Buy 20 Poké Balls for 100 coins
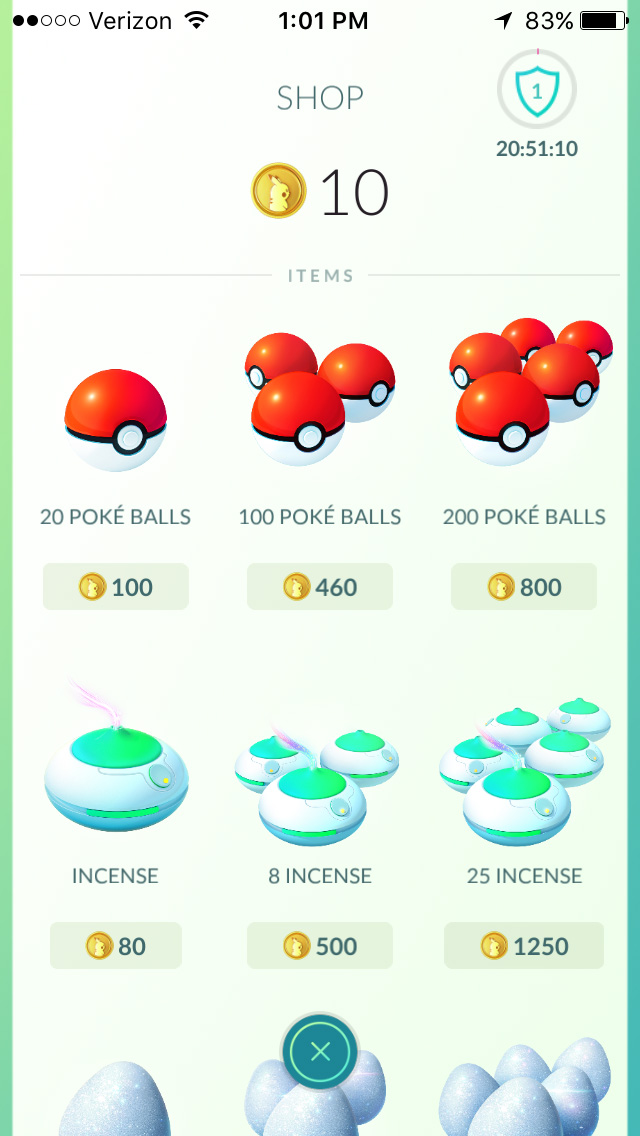The height and width of the screenshot is (1136, 640). [x=115, y=587]
